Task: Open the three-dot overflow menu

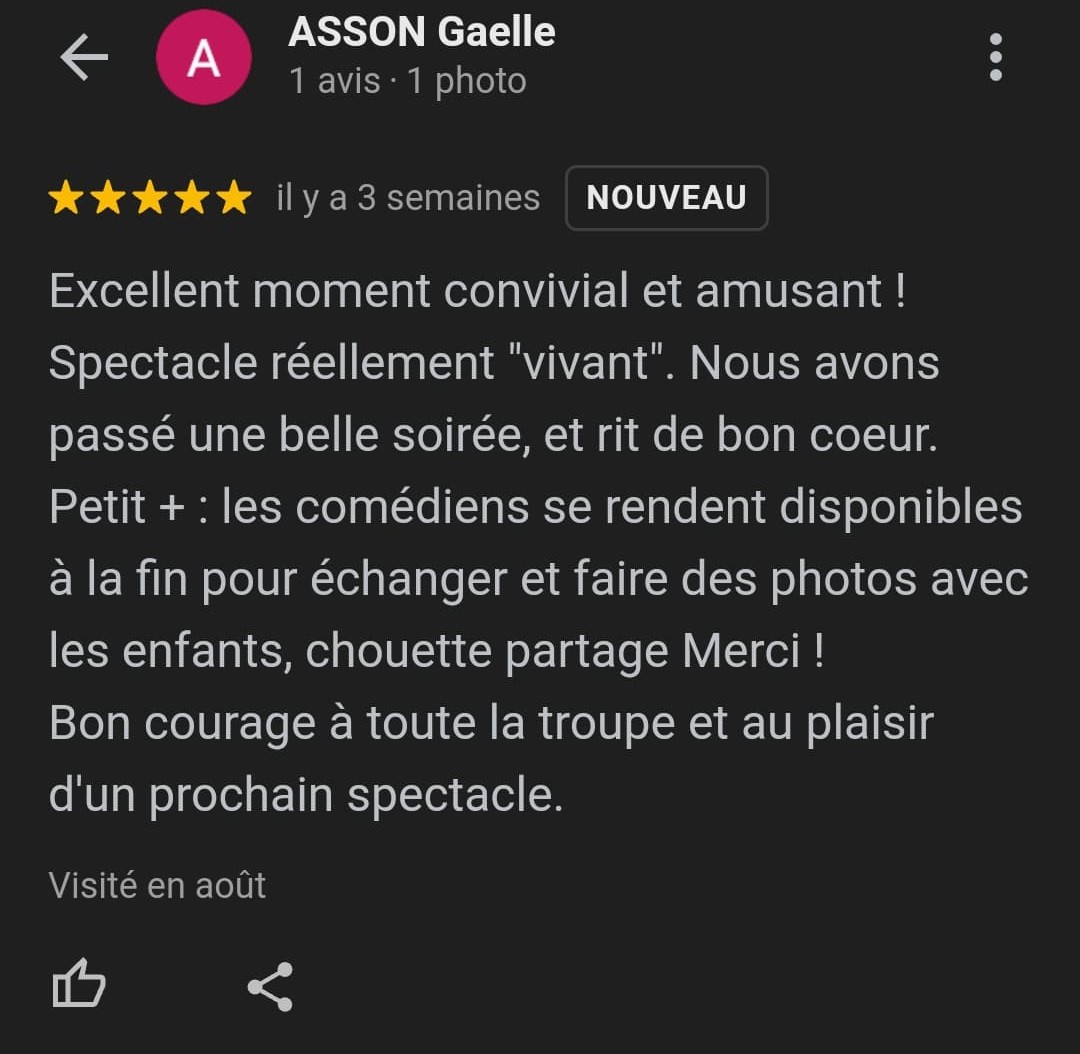Action: click(x=995, y=58)
